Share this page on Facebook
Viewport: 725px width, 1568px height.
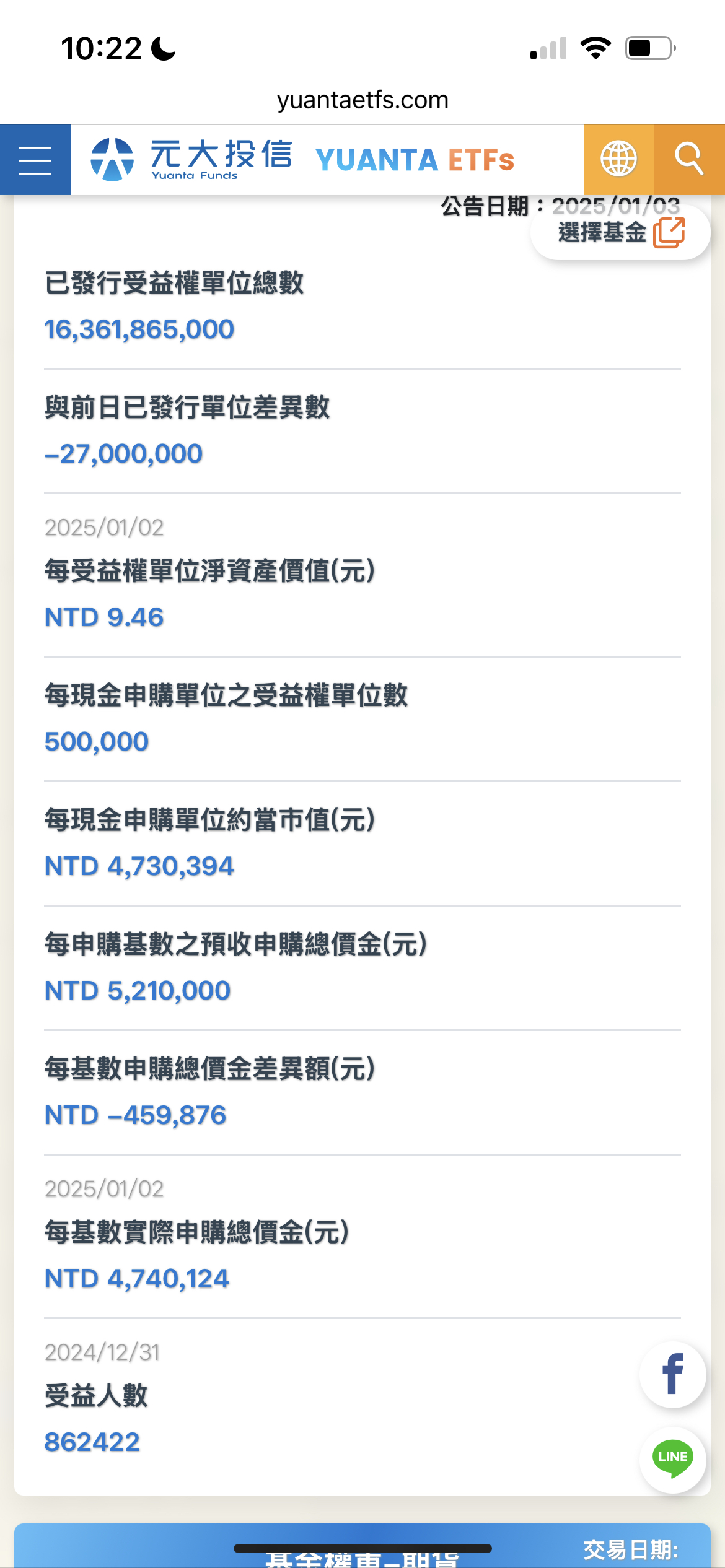(672, 1374)
